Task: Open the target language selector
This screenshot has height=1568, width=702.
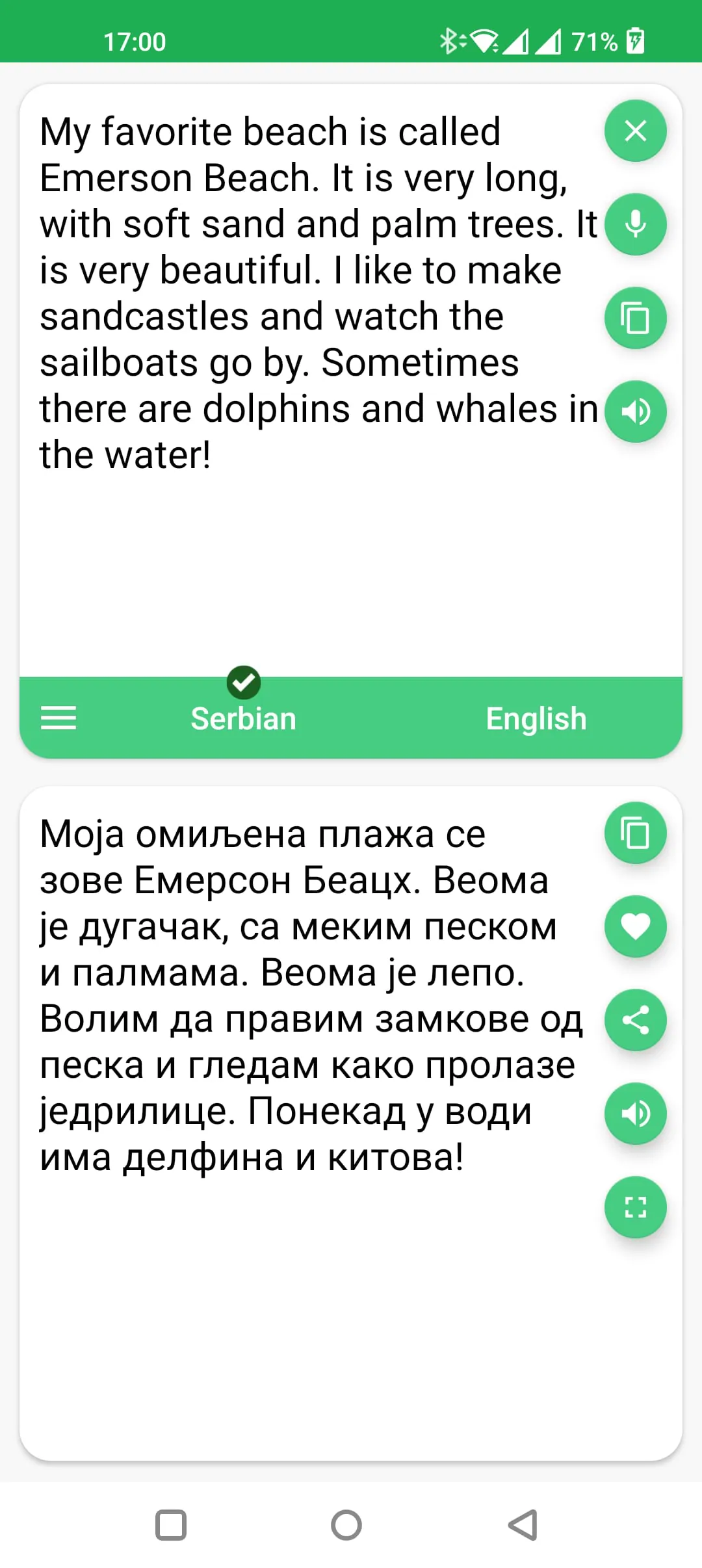Action: [536, 718]
